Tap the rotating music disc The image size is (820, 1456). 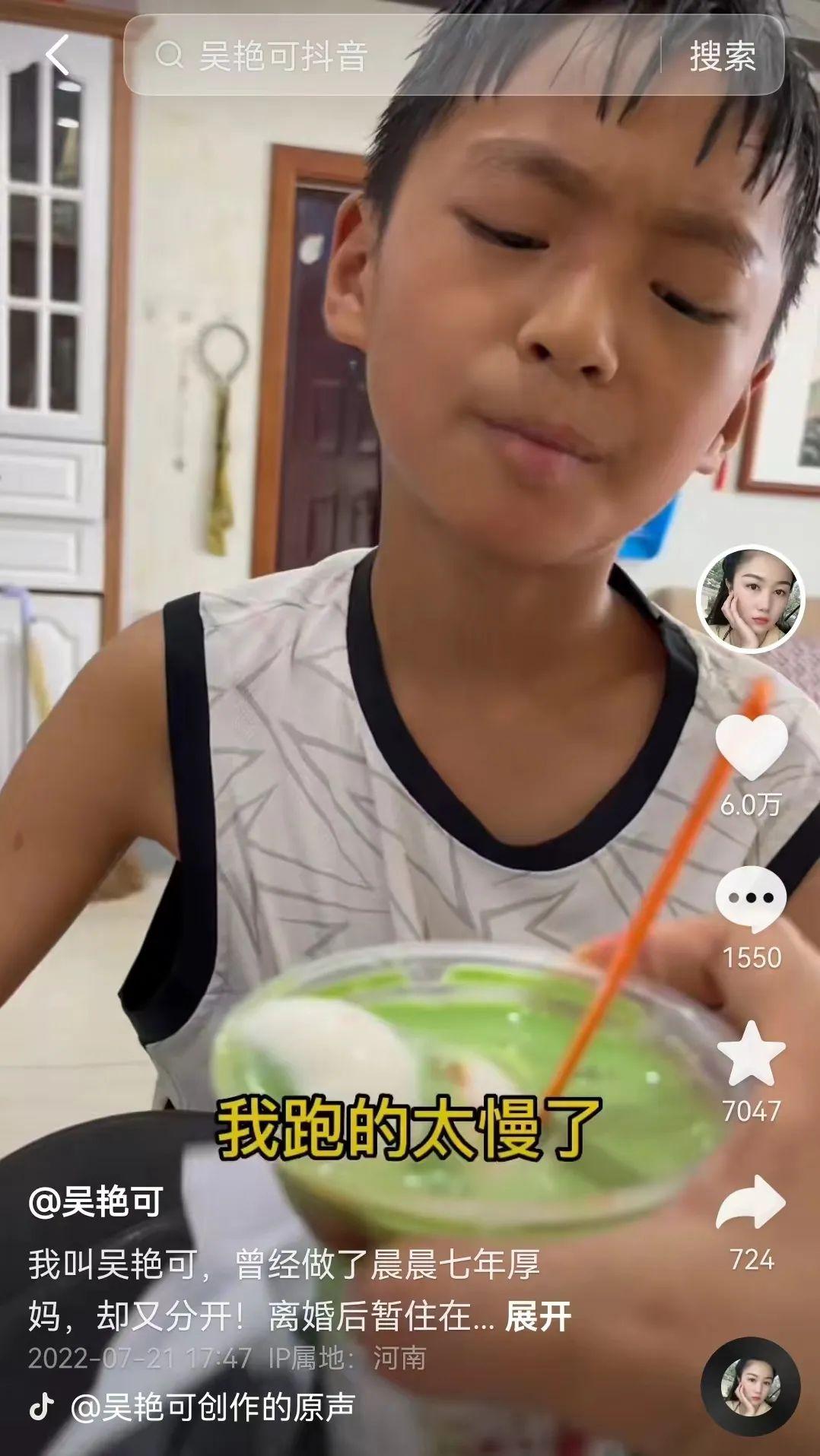(x=750, y=1386)
